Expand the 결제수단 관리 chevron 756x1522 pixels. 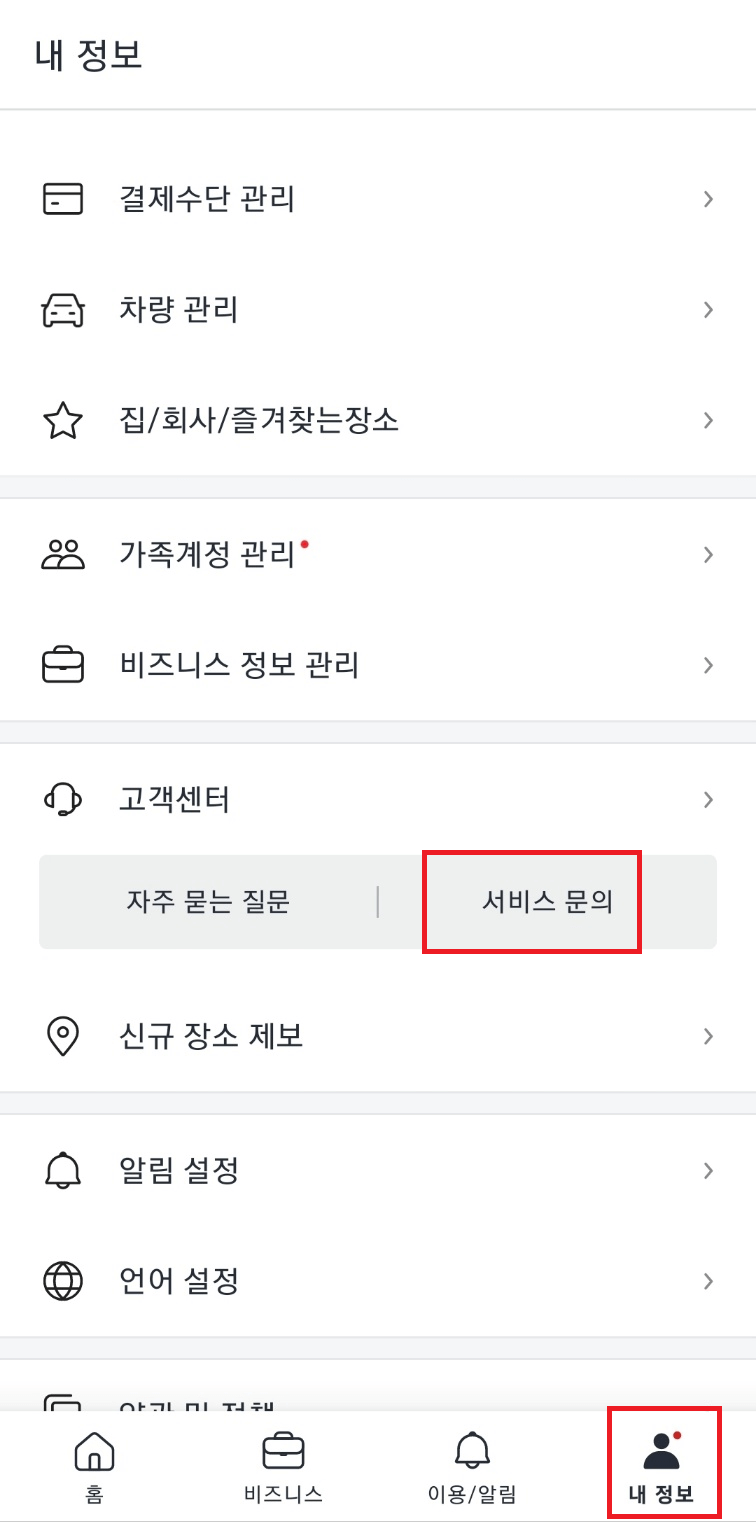[x=708, y=199]
